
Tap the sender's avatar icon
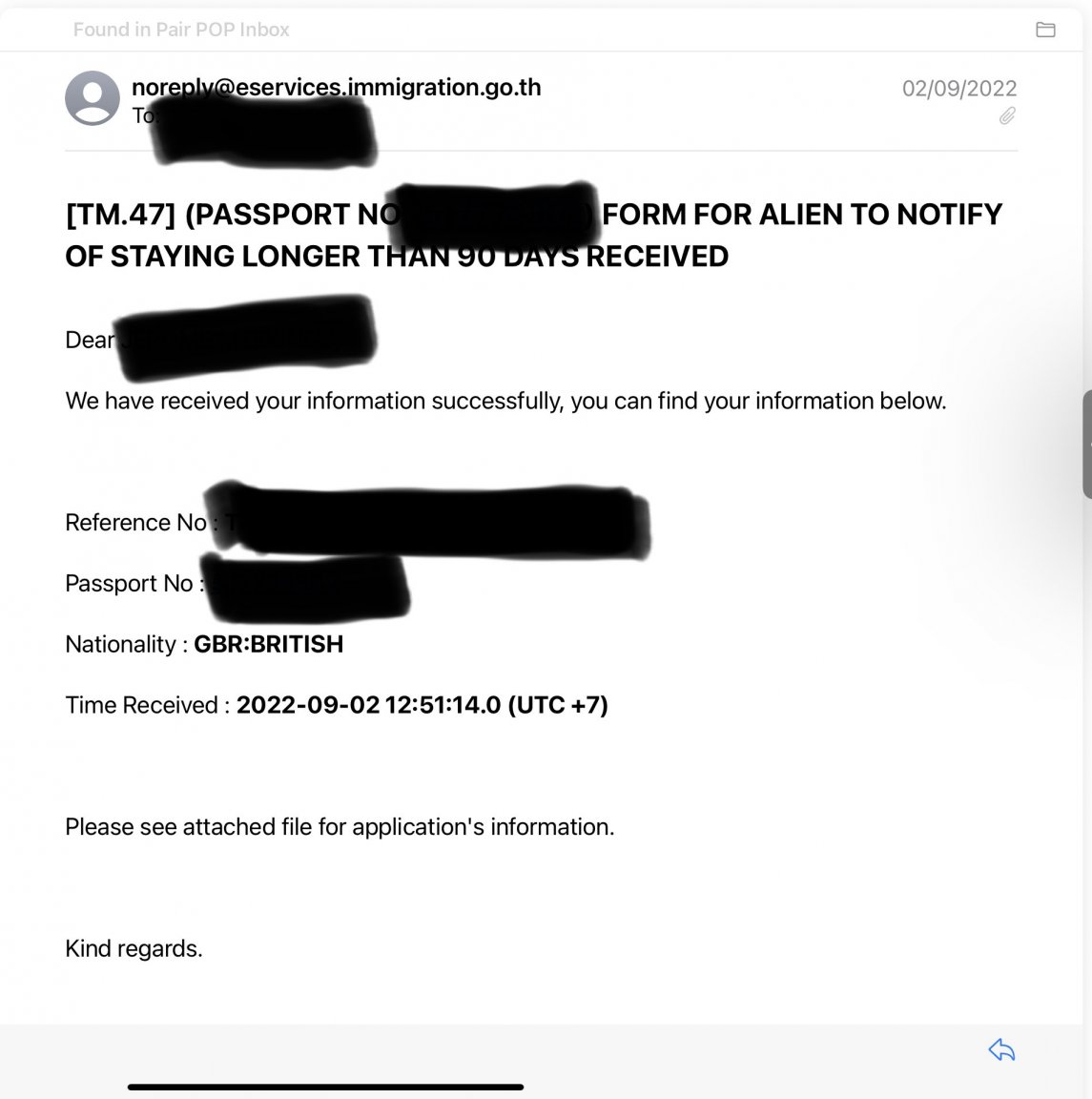pyautogui.click(x=93, y=98)
